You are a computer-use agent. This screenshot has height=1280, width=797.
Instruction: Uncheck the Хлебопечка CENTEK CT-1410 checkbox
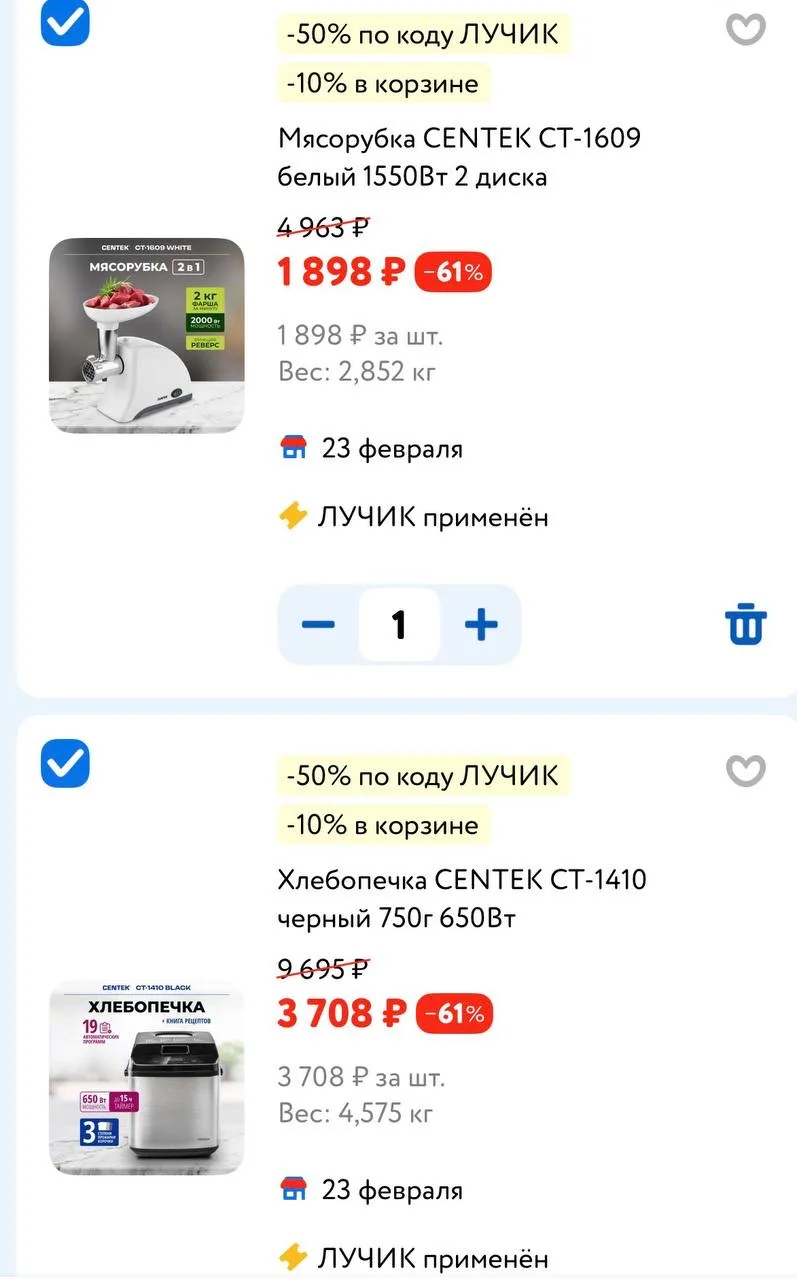pyautogui.click(x=65, y=764)
